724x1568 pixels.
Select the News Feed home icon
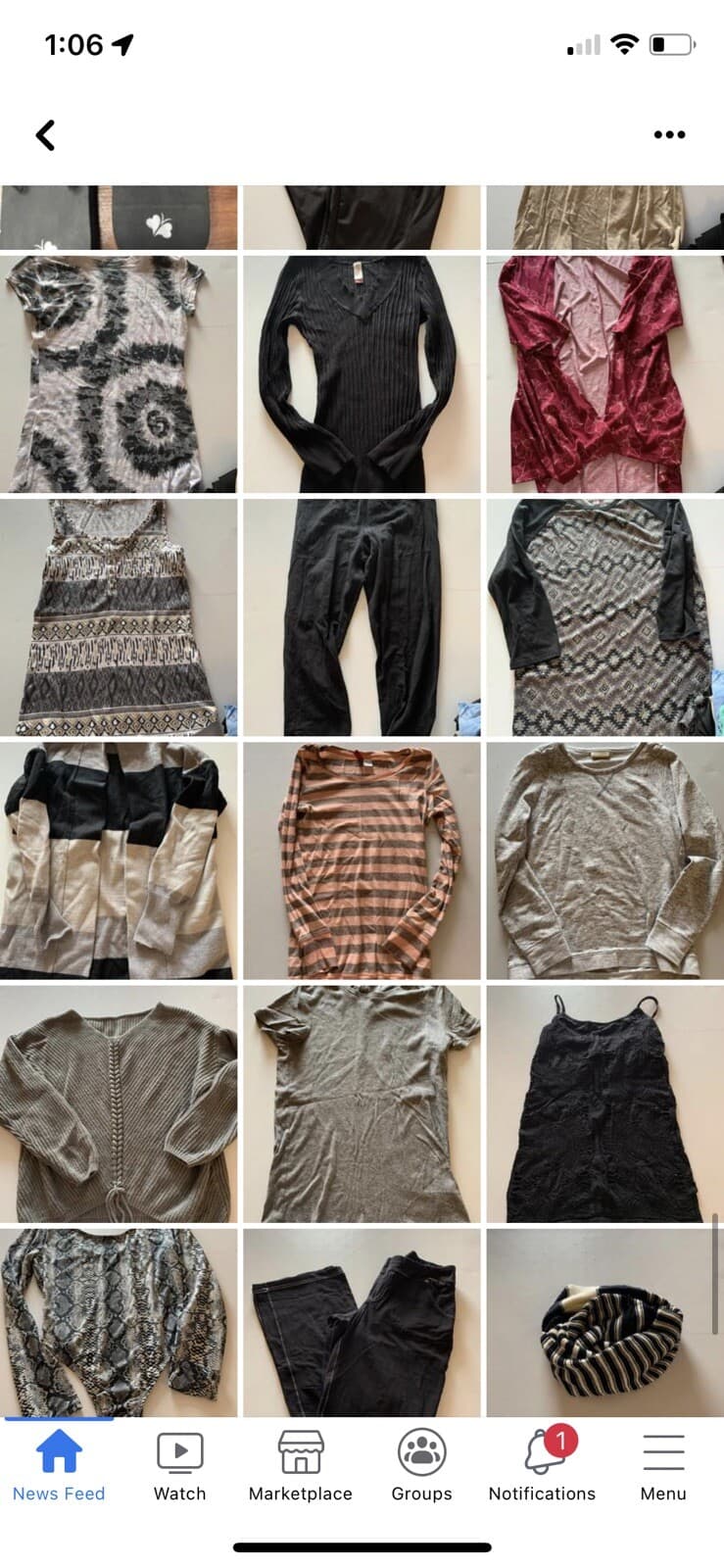(x=58, y=1448)
